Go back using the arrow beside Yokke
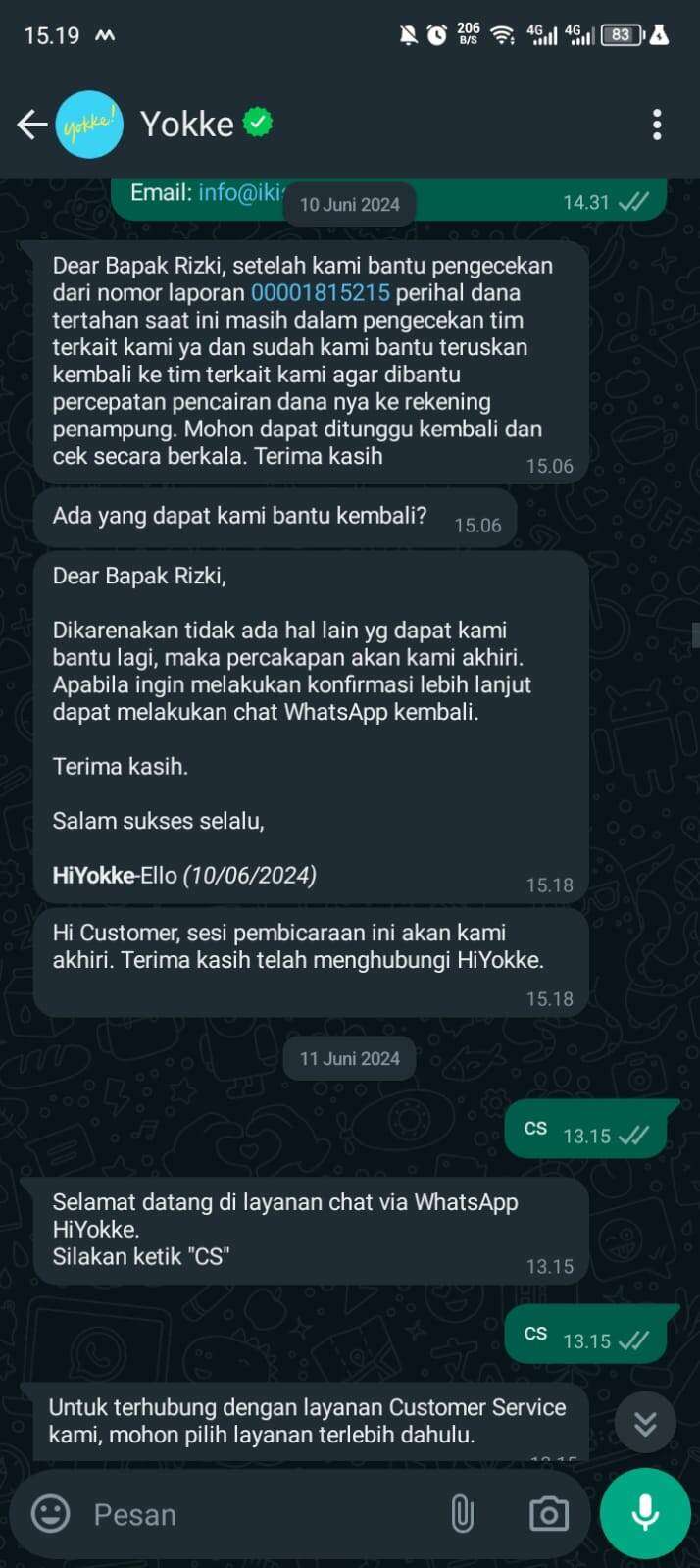The height and width of the screenshot is (1568, 700). point(31,125)
